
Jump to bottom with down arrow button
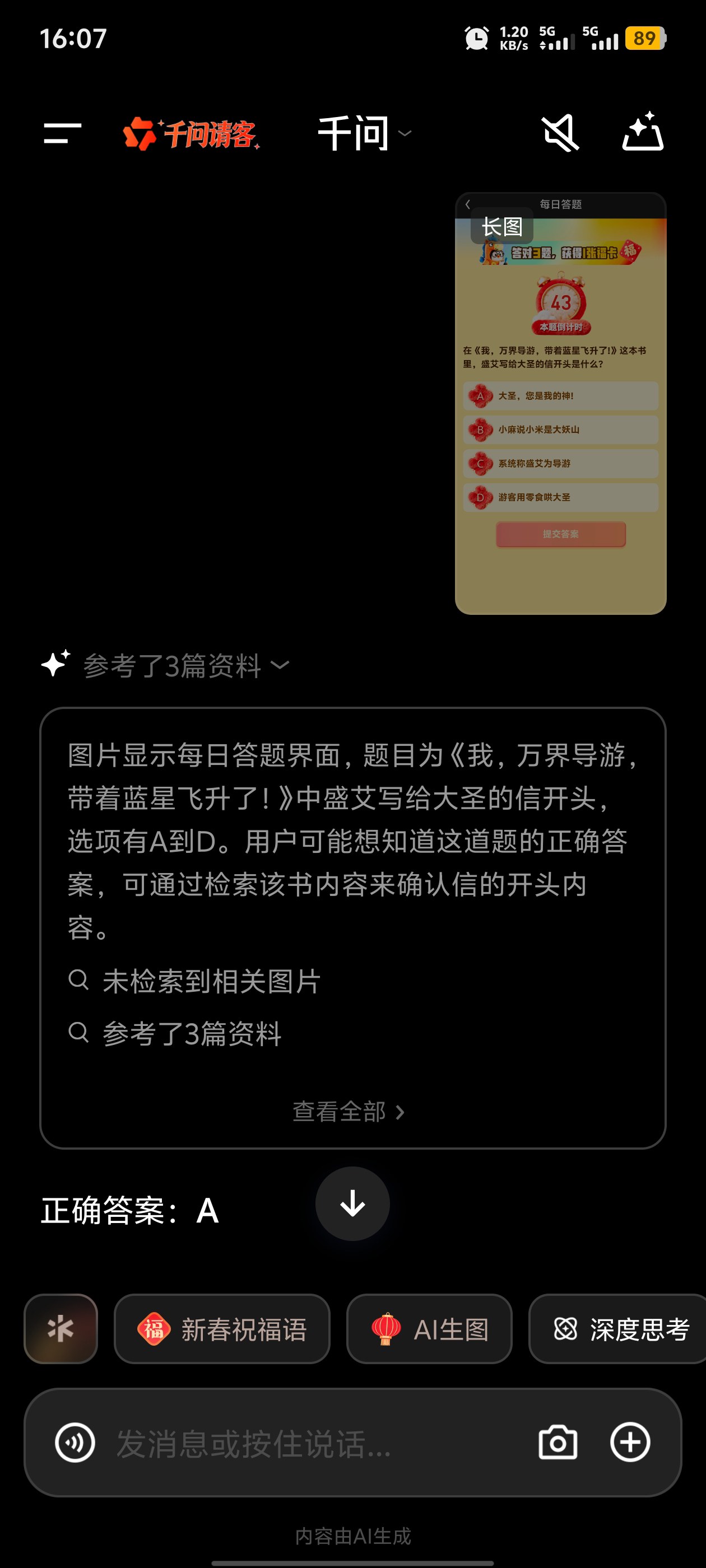pos(352,1203)
